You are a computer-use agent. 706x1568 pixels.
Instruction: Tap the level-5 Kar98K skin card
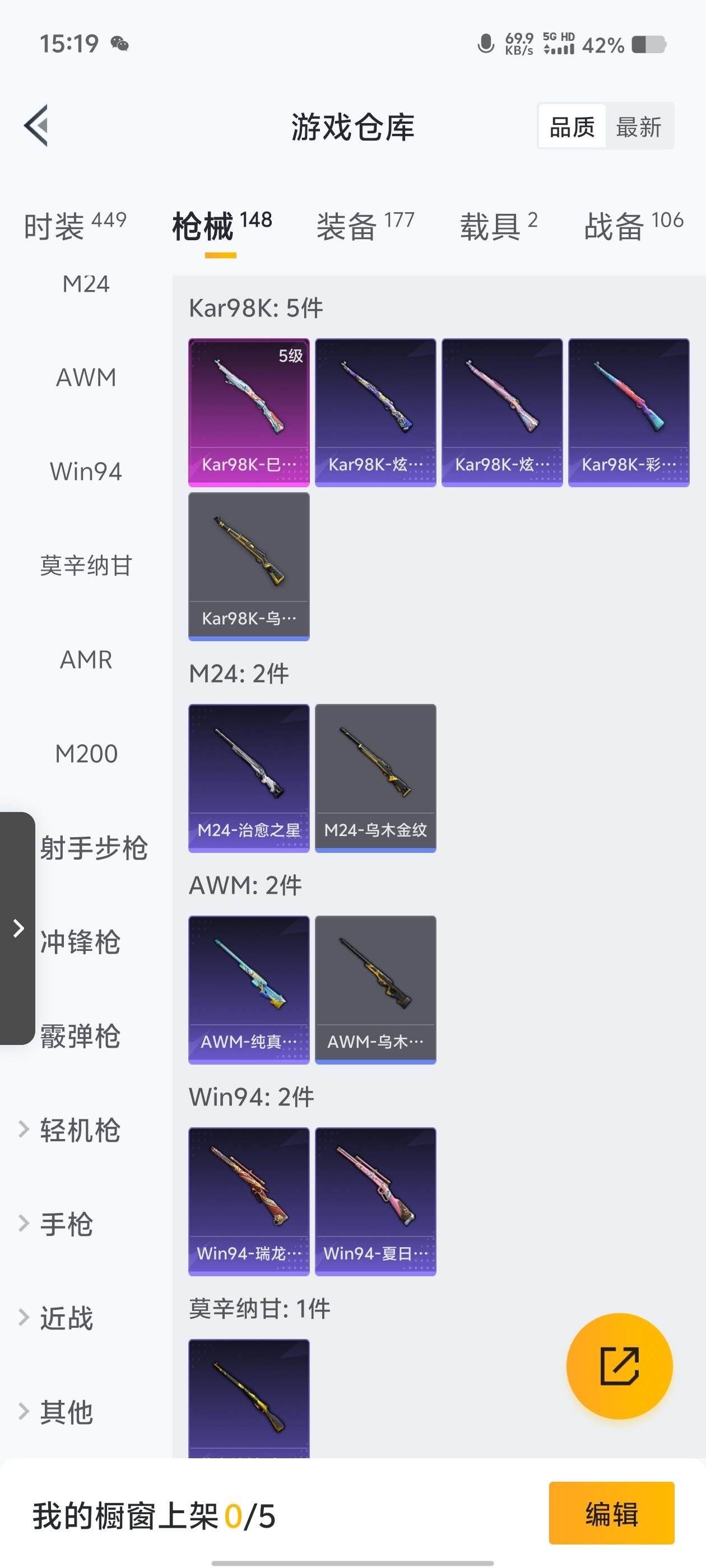(x=249, y=411)
